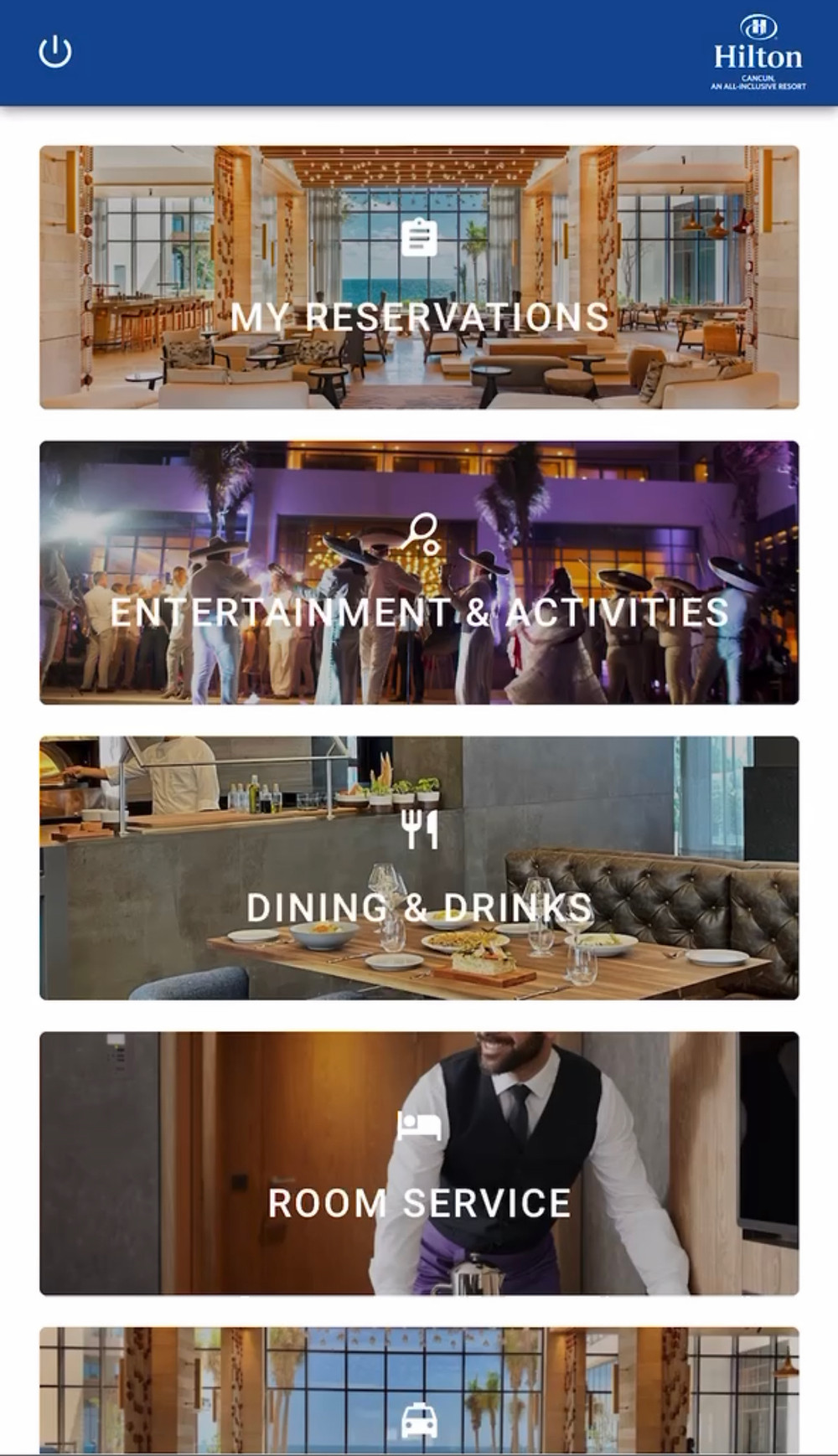Tap the power logout icon
838x1456 pixels.
click(55, 52)
